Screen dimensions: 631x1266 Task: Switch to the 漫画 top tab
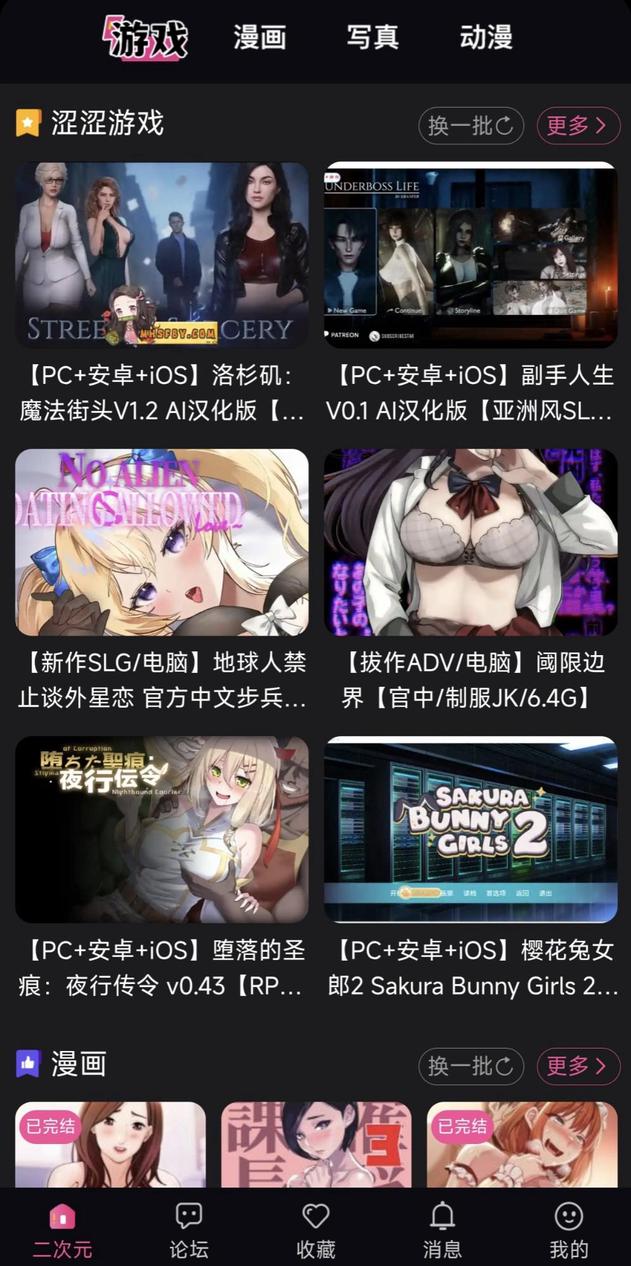(260, 38)
